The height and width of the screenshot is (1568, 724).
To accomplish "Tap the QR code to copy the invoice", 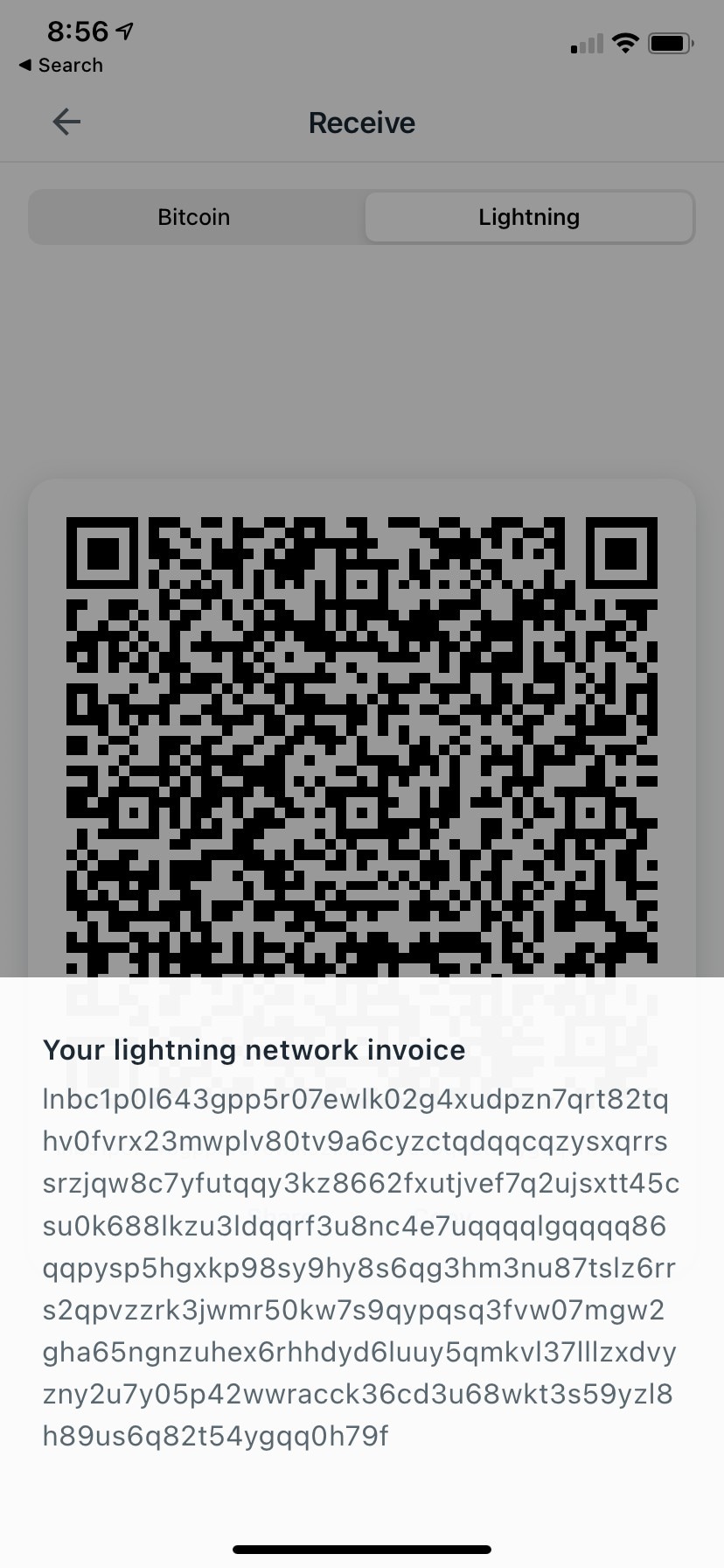I will click(361, 744).
